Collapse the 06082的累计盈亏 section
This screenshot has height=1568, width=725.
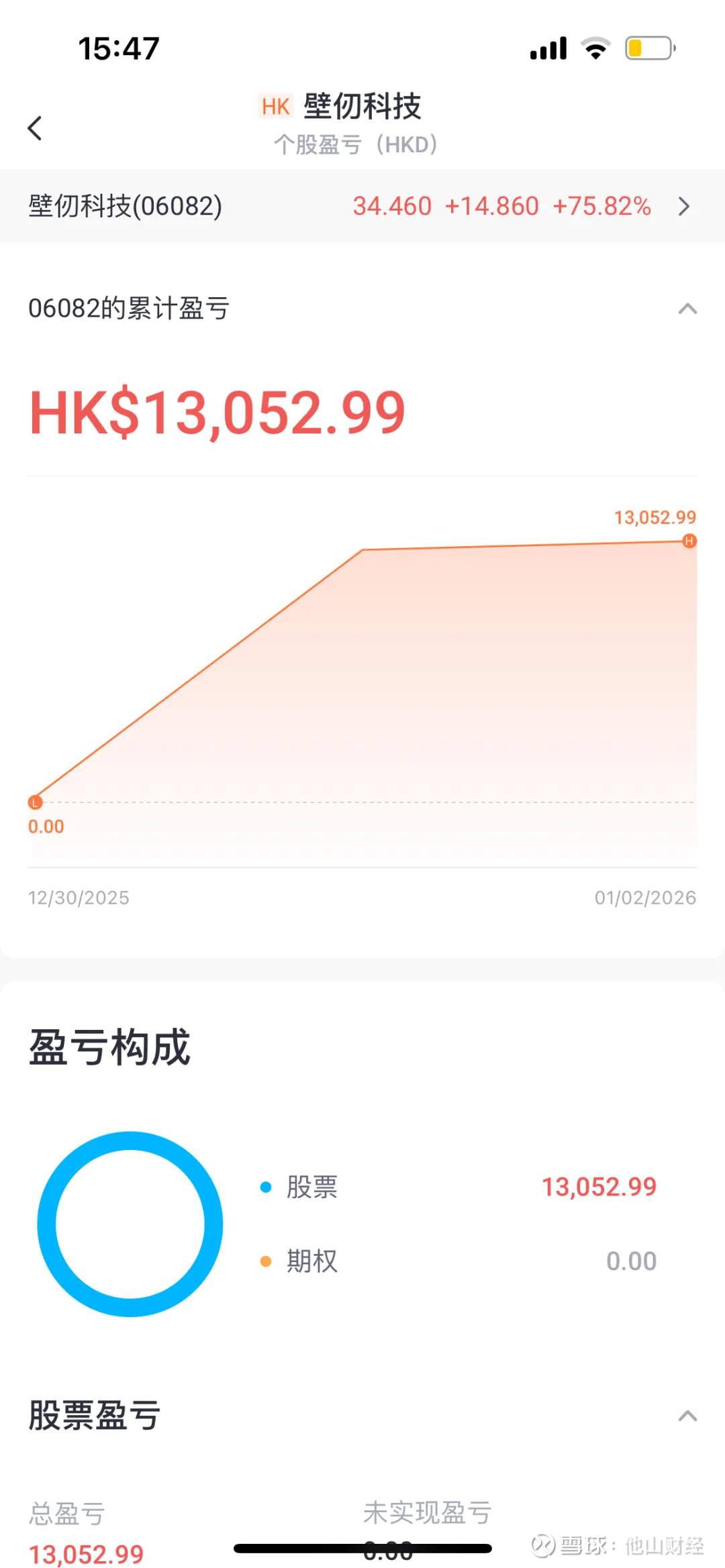[x=686, y=308]
